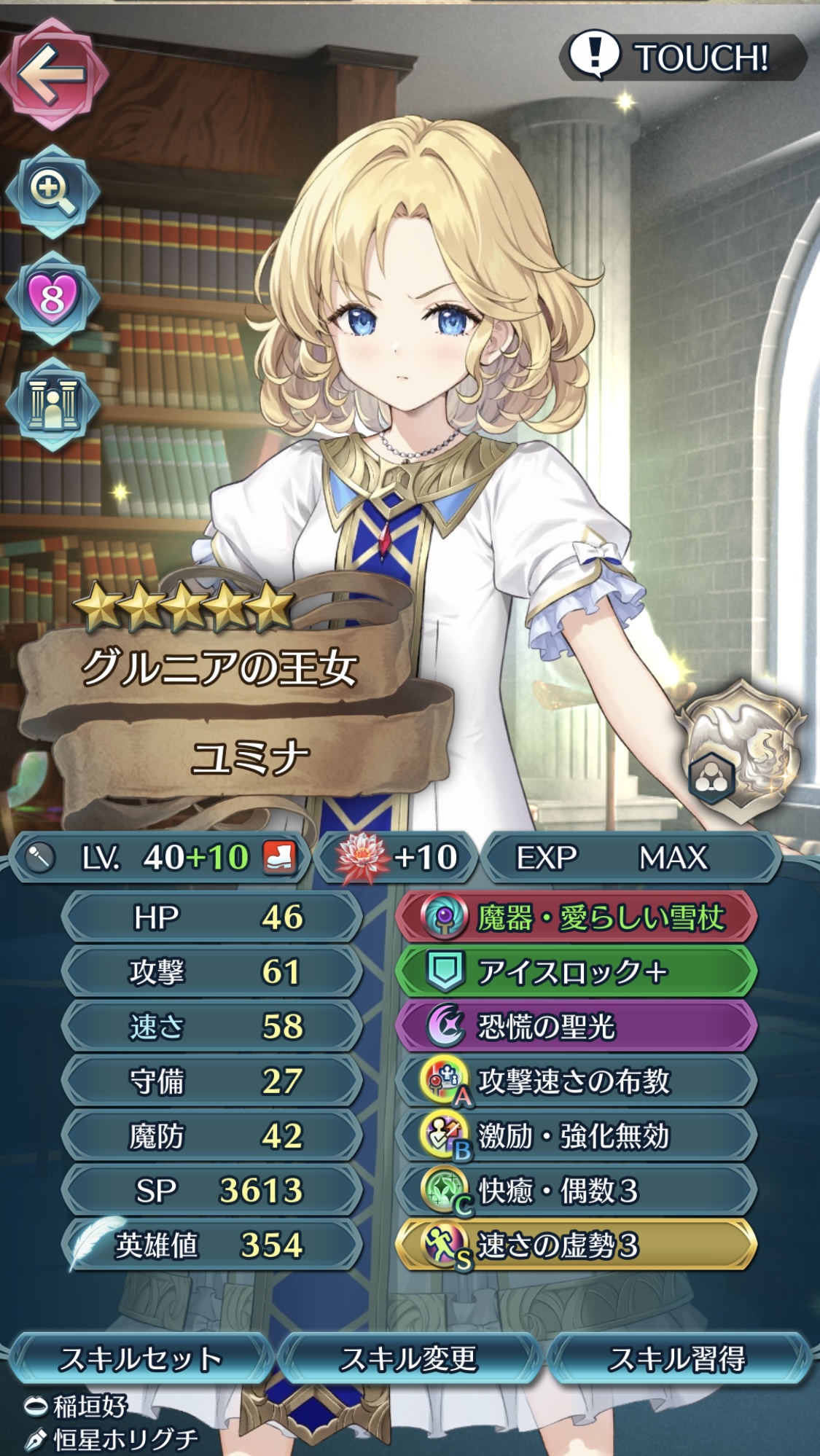Open スキル習得 to learn skills
820x1456 pixels.
click(x=678, y=1359)
